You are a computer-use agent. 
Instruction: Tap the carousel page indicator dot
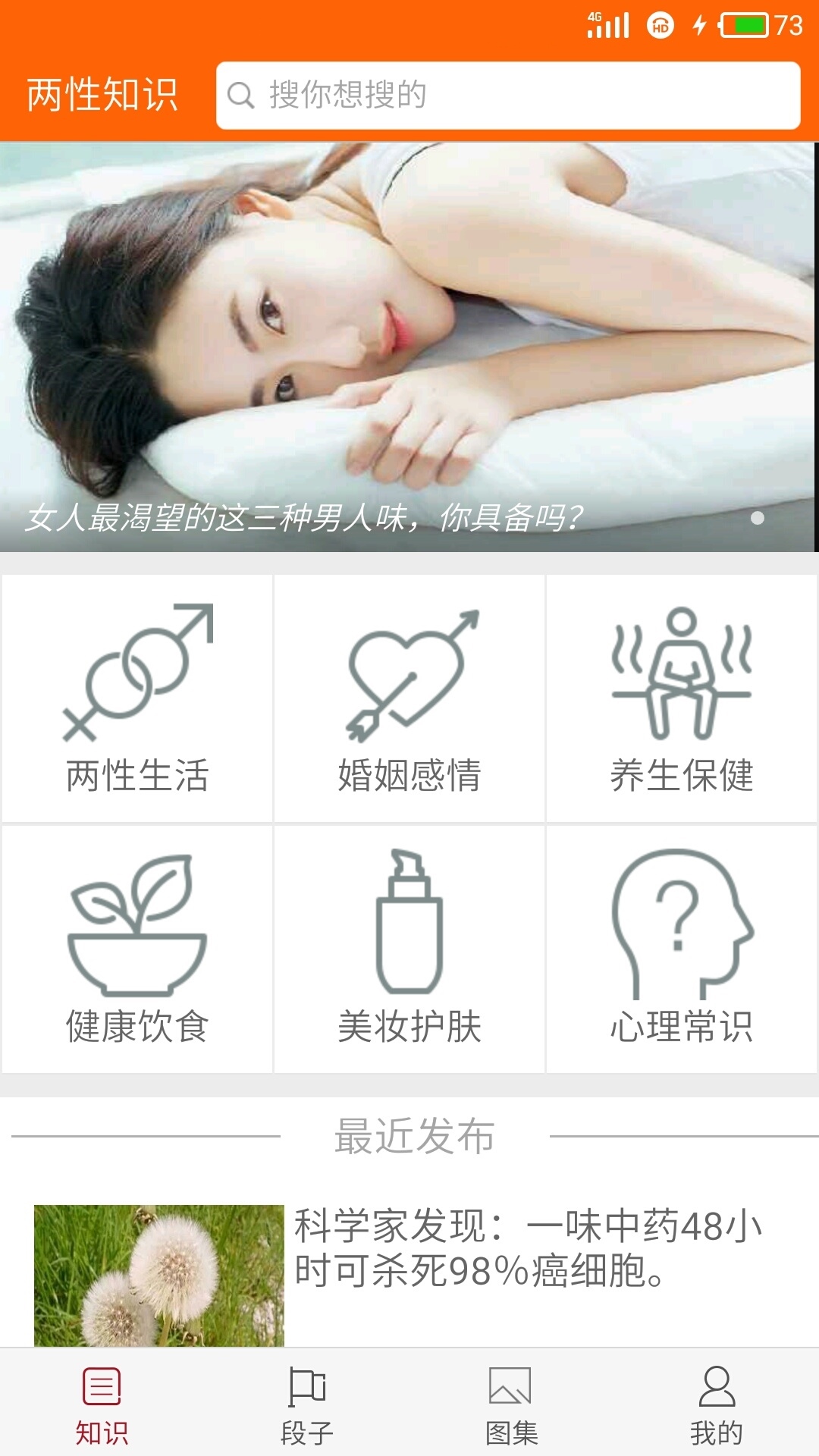point(755,519)
